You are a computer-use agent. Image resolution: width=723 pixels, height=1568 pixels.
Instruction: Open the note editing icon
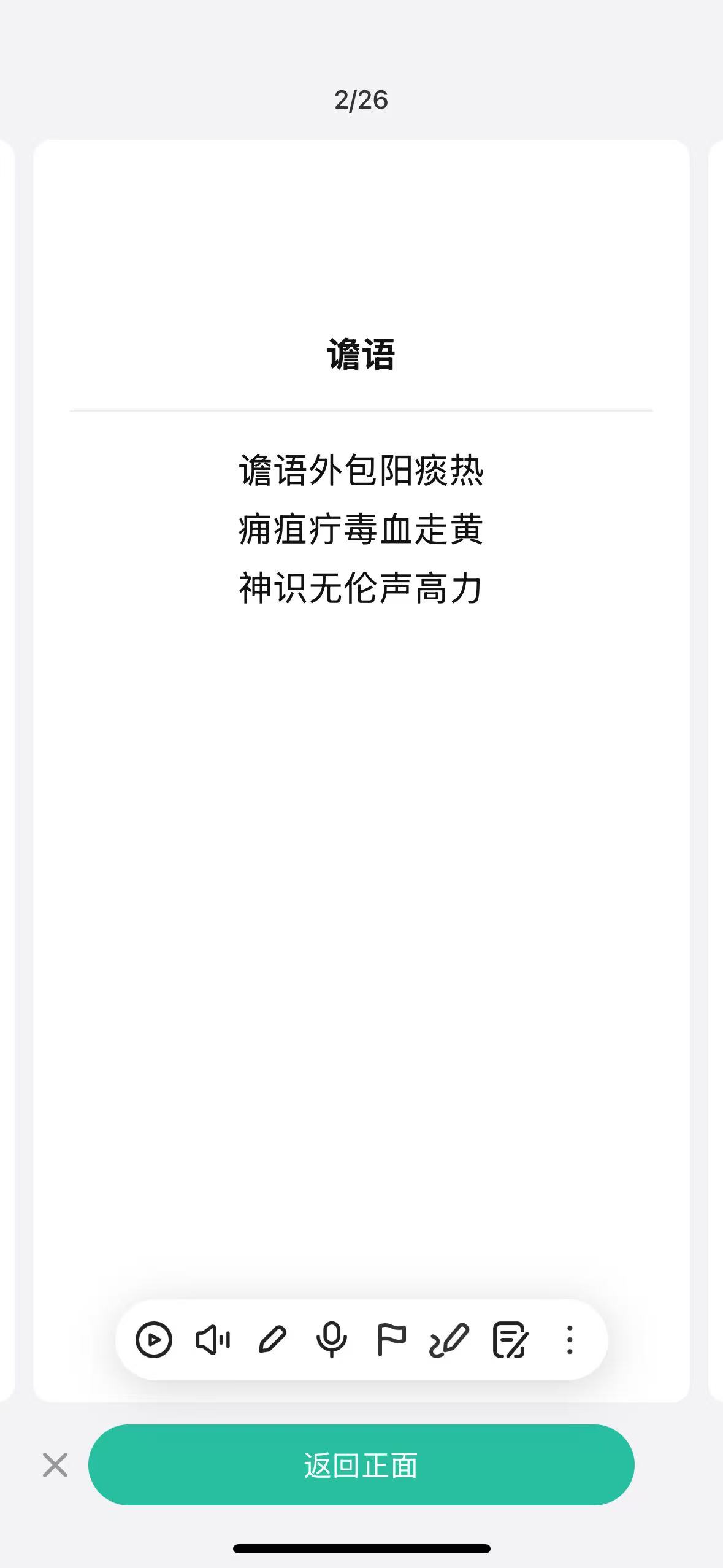click(x=510, y=1340)
